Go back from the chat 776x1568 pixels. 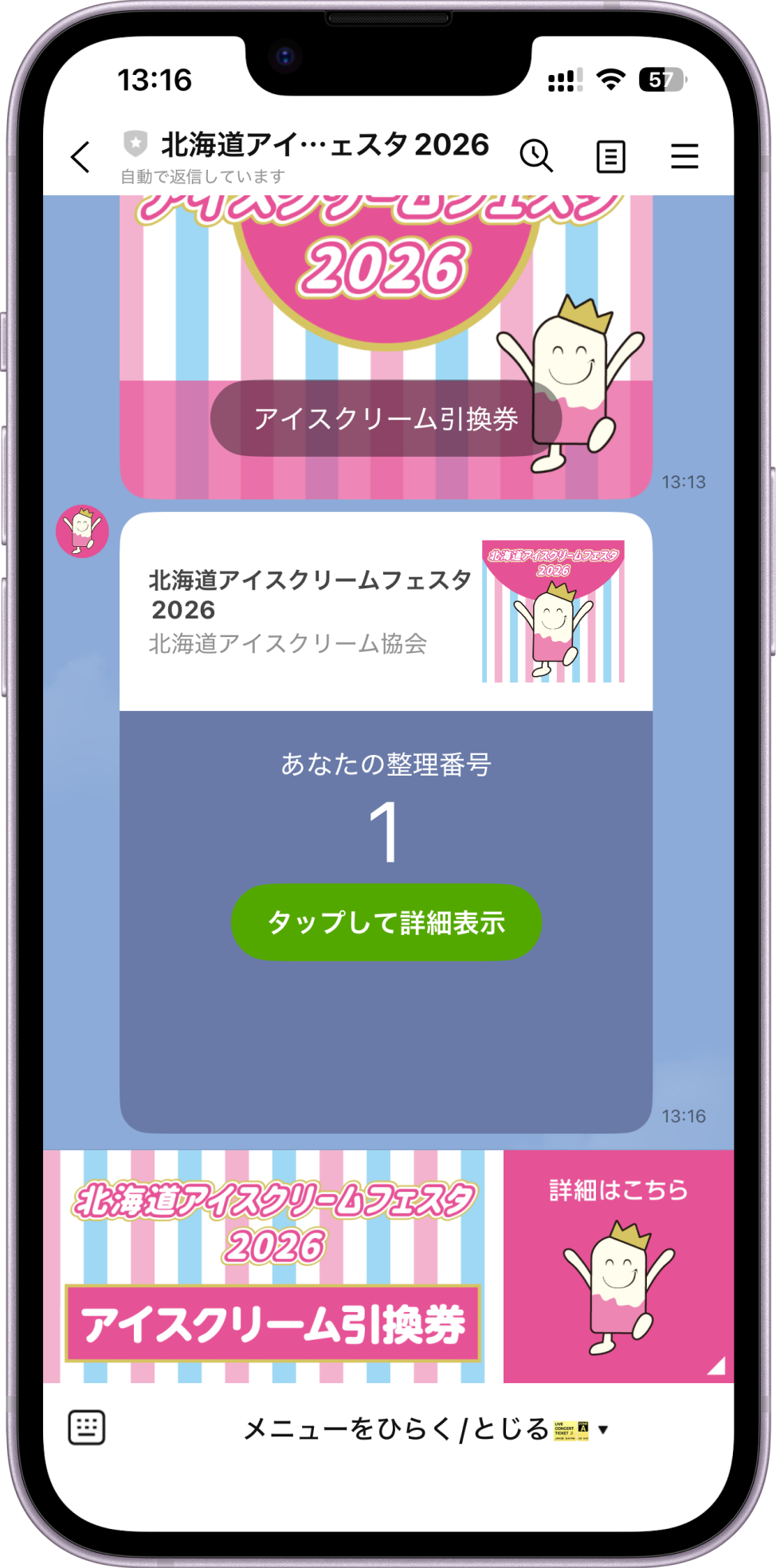pos(81,157)
